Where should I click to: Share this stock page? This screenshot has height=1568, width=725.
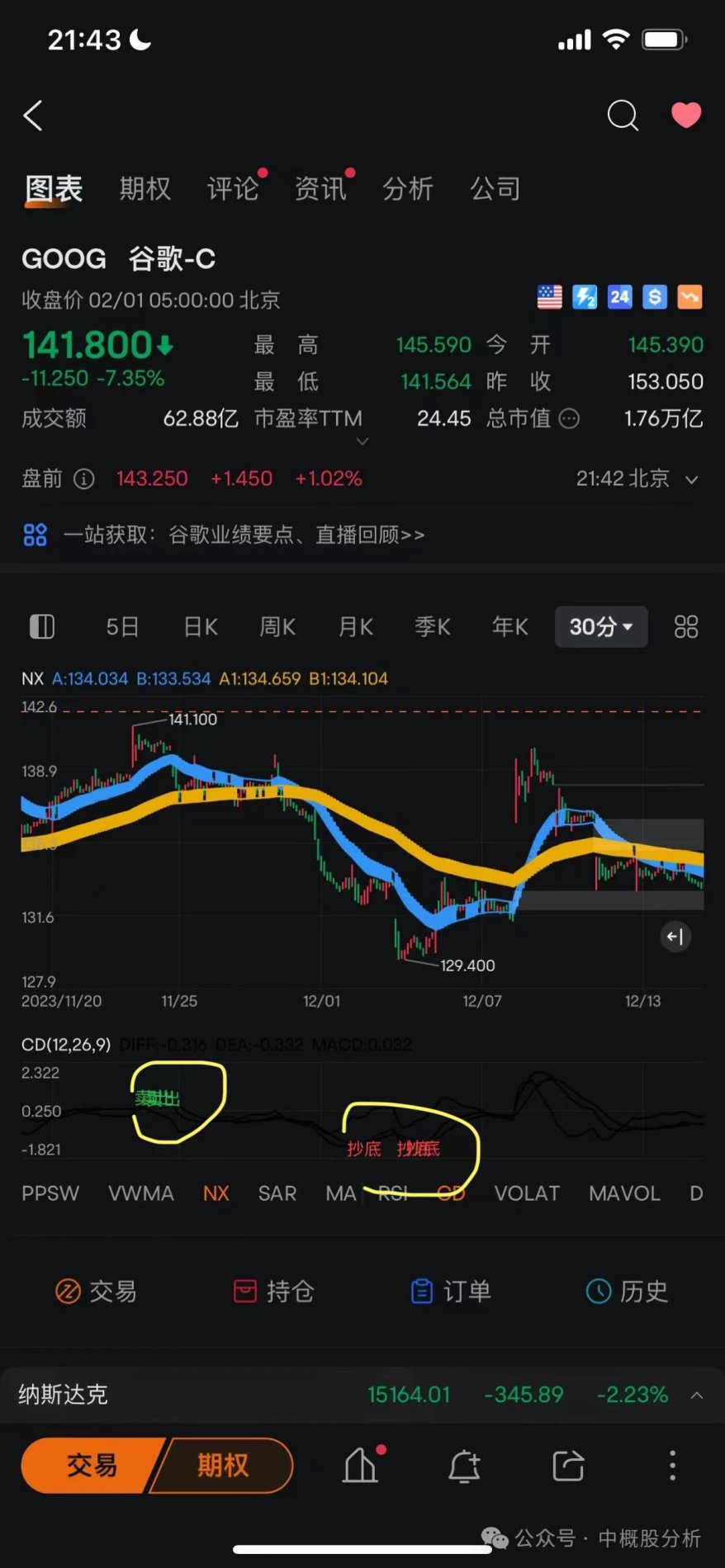pos(568,1466)
